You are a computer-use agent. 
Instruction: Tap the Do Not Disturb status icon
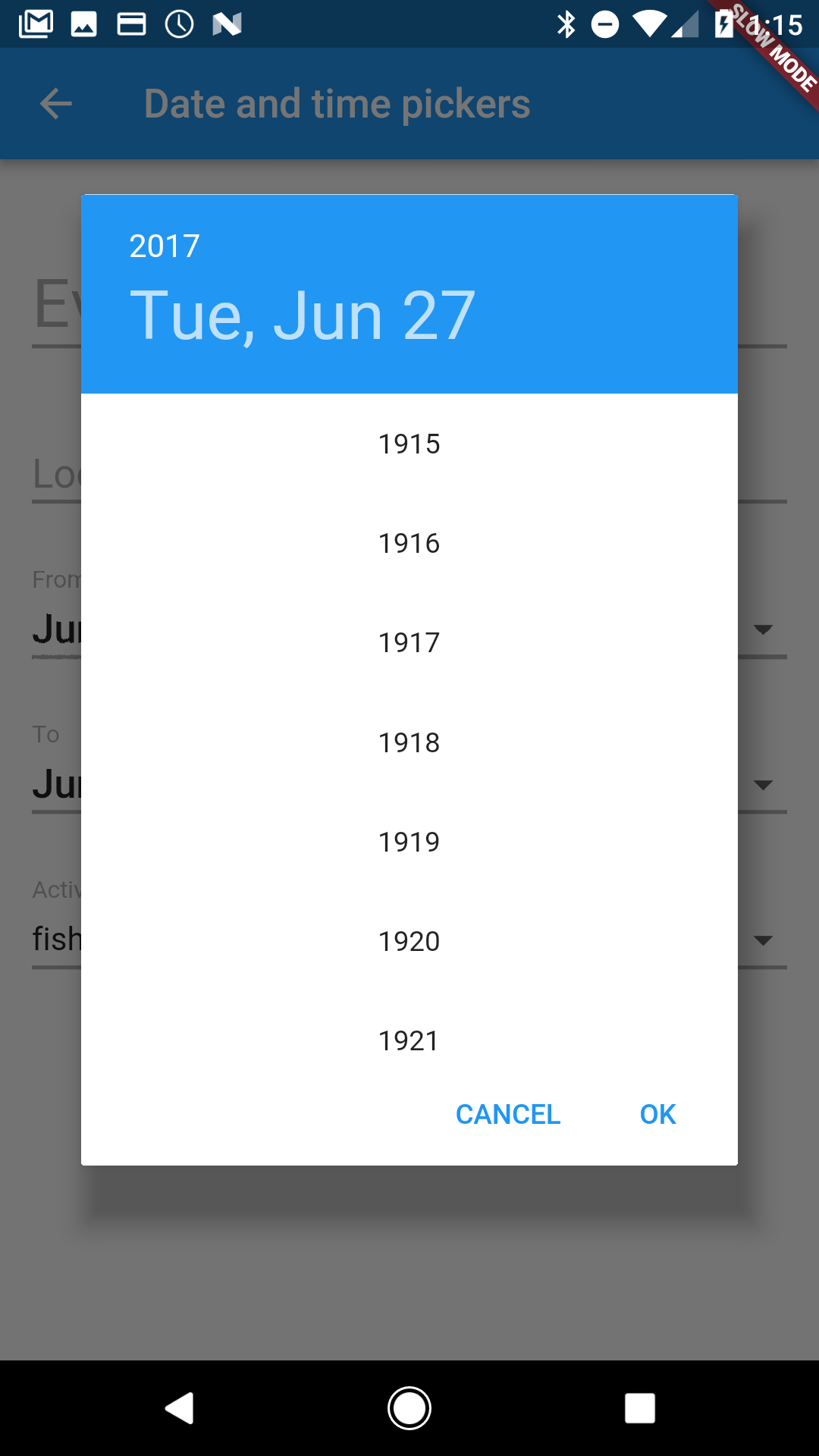pos(604,23)
